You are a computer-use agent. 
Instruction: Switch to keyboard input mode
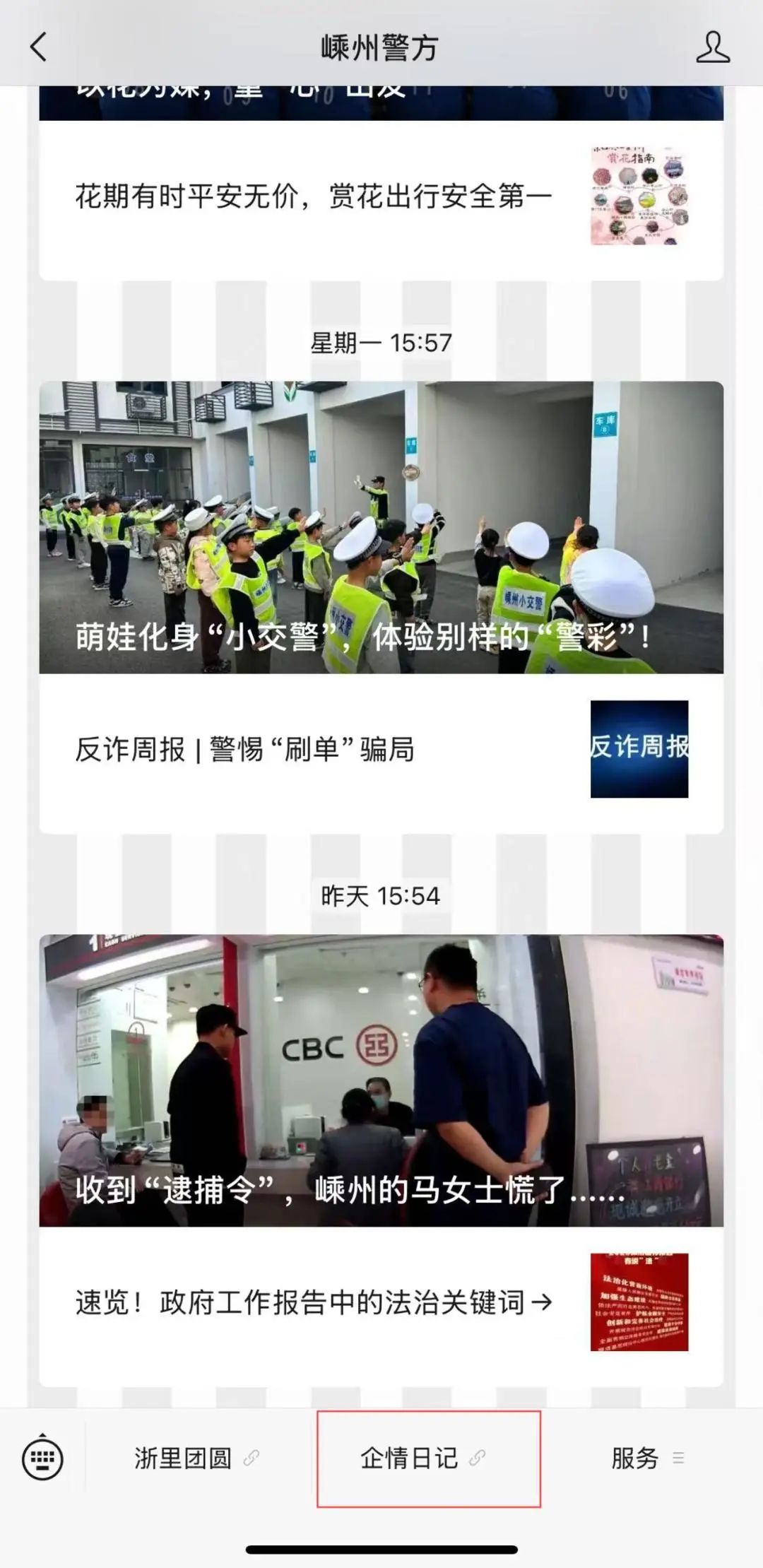[x=42, y=1458]
